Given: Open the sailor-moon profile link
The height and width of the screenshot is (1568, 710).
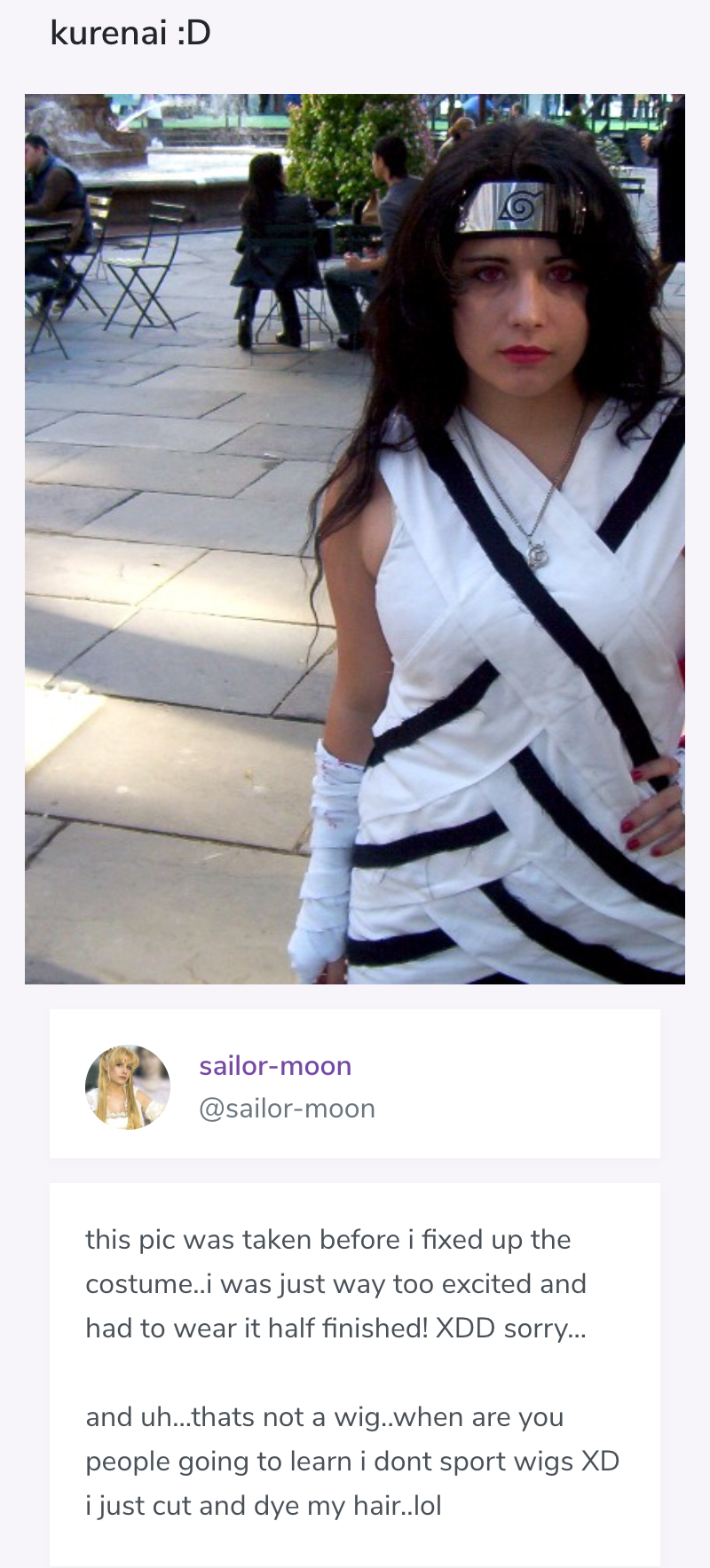Looking at the screenshot, I should [275, 1065].
